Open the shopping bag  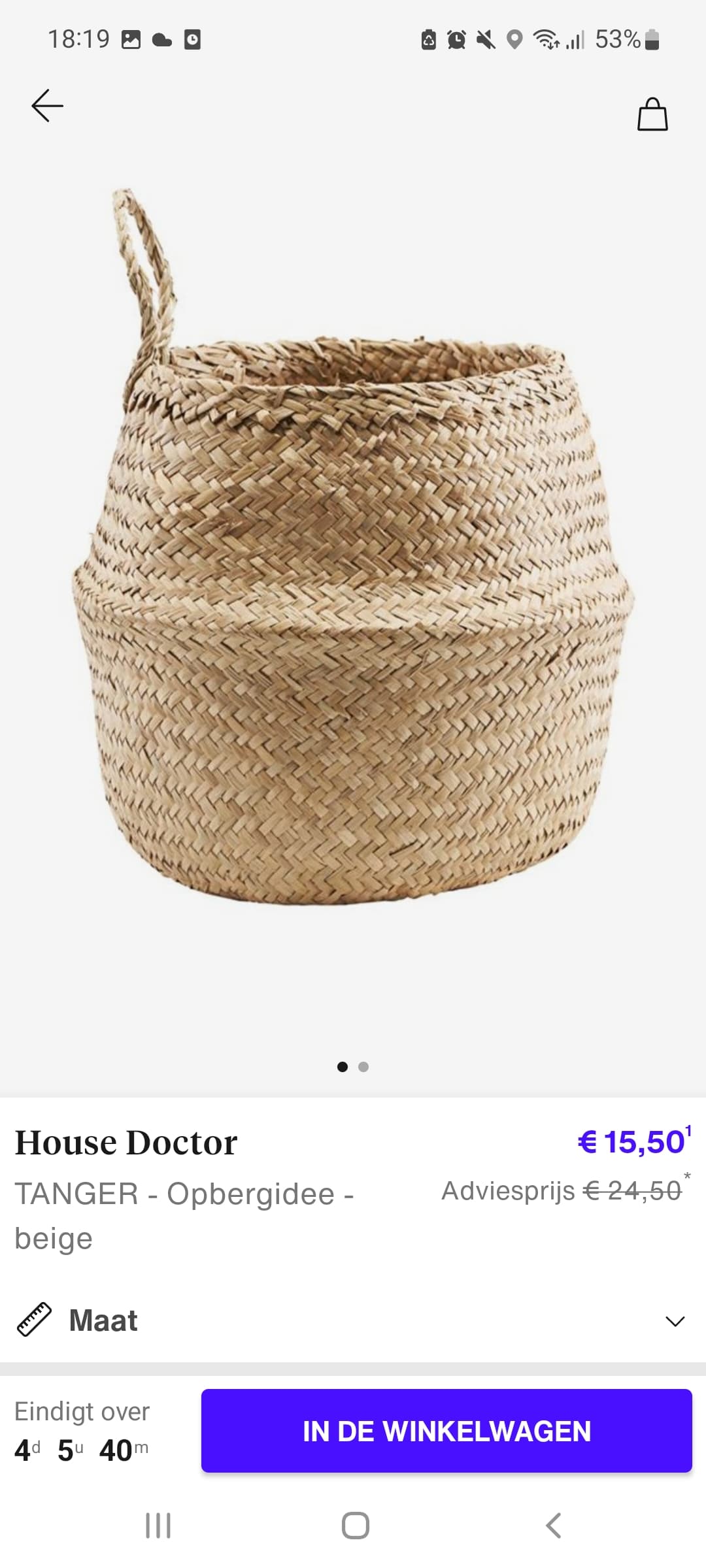point(652,114)
